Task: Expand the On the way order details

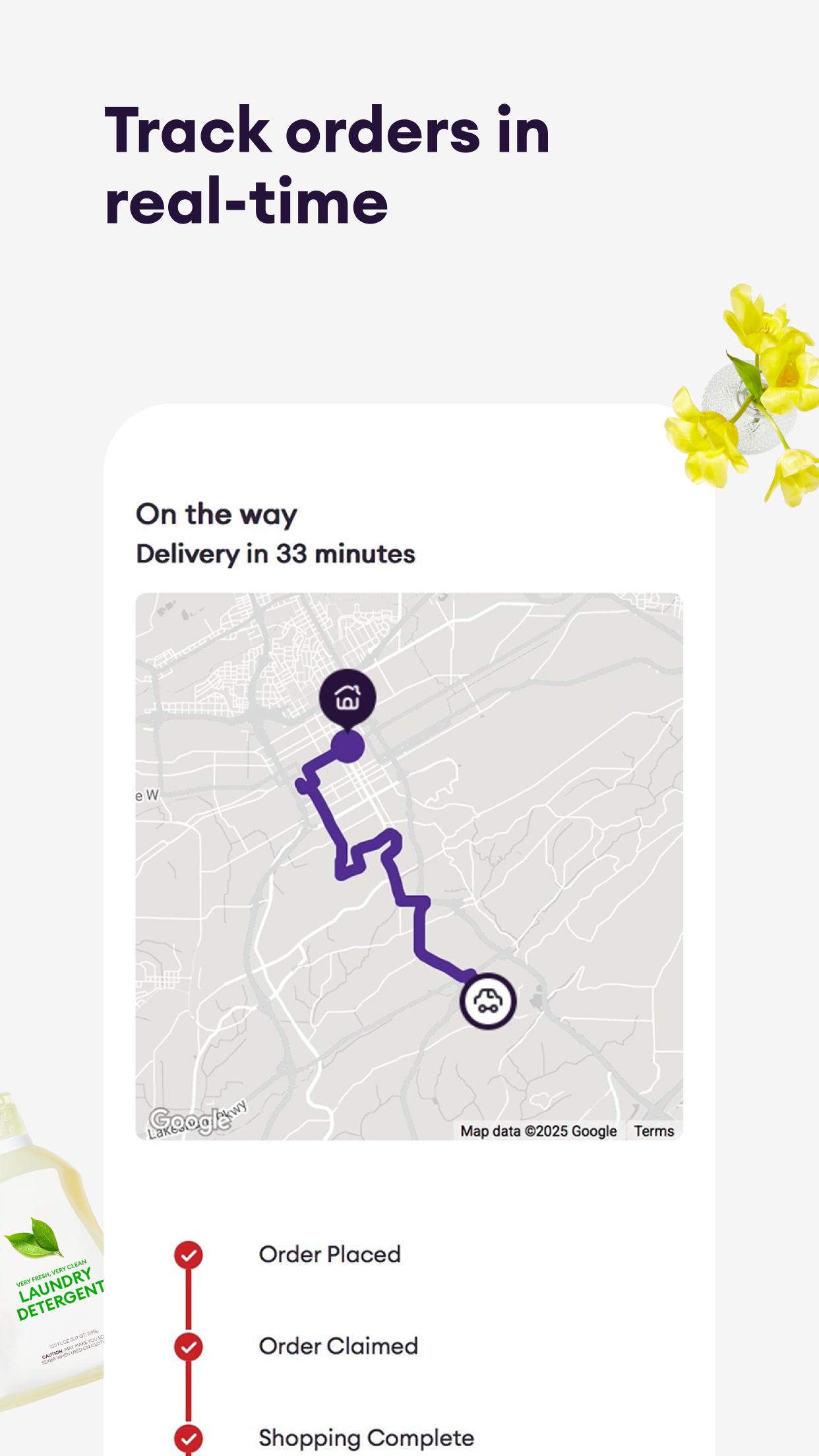Action: (x=216, y=514)
